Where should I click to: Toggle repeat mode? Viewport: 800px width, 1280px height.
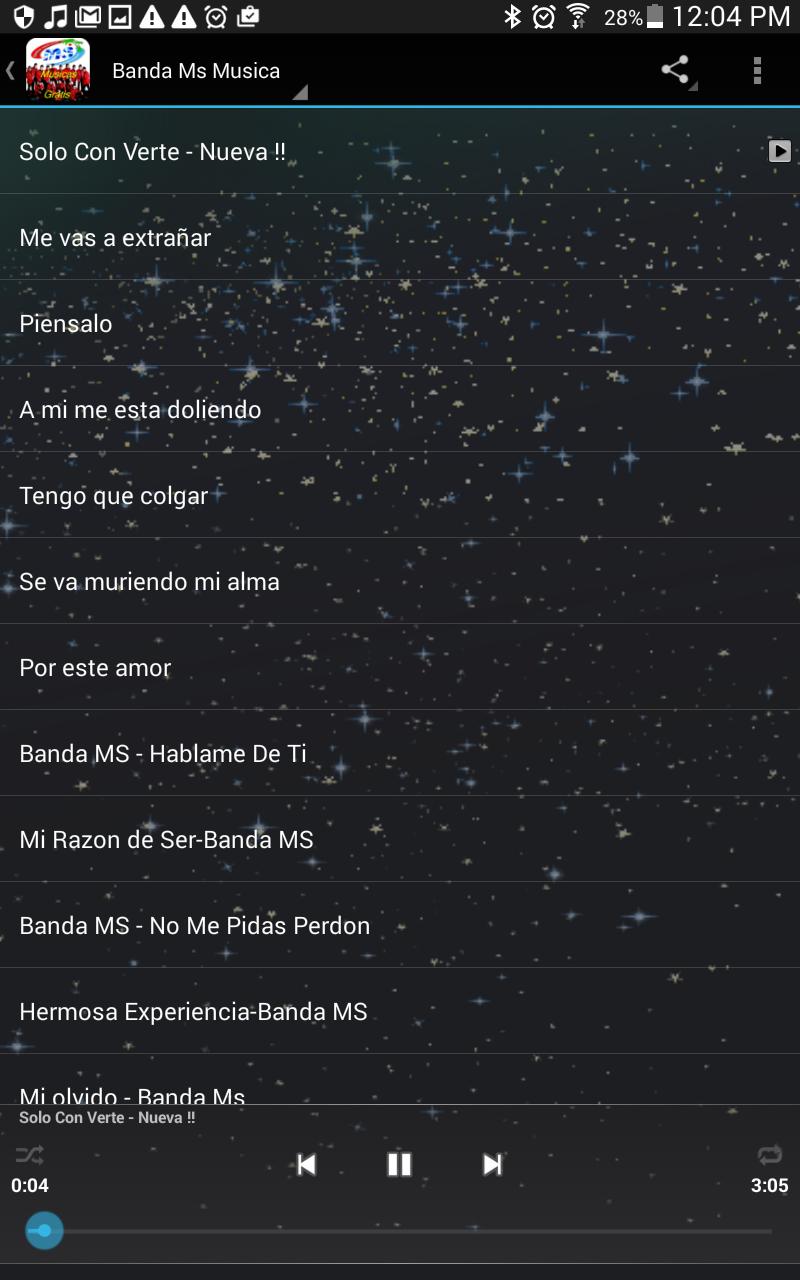770,1156
